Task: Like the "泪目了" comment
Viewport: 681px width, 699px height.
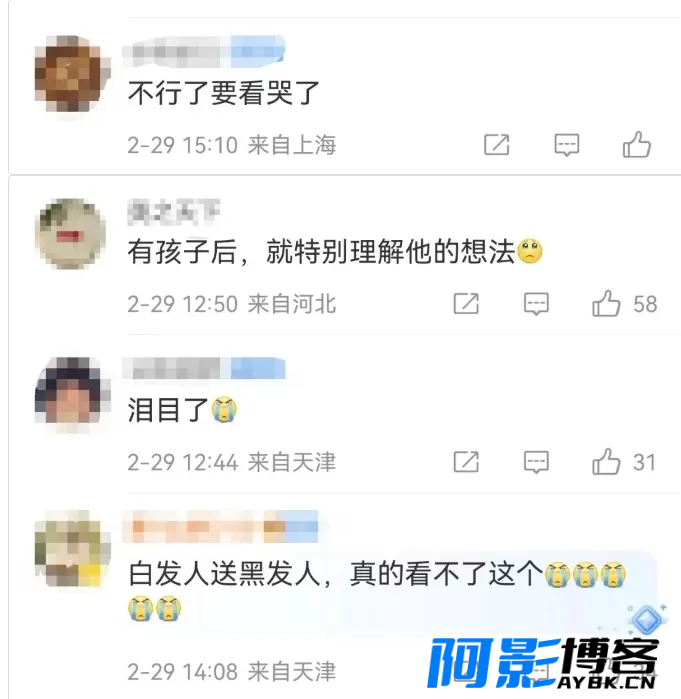Action: click(x=606, y=461)
